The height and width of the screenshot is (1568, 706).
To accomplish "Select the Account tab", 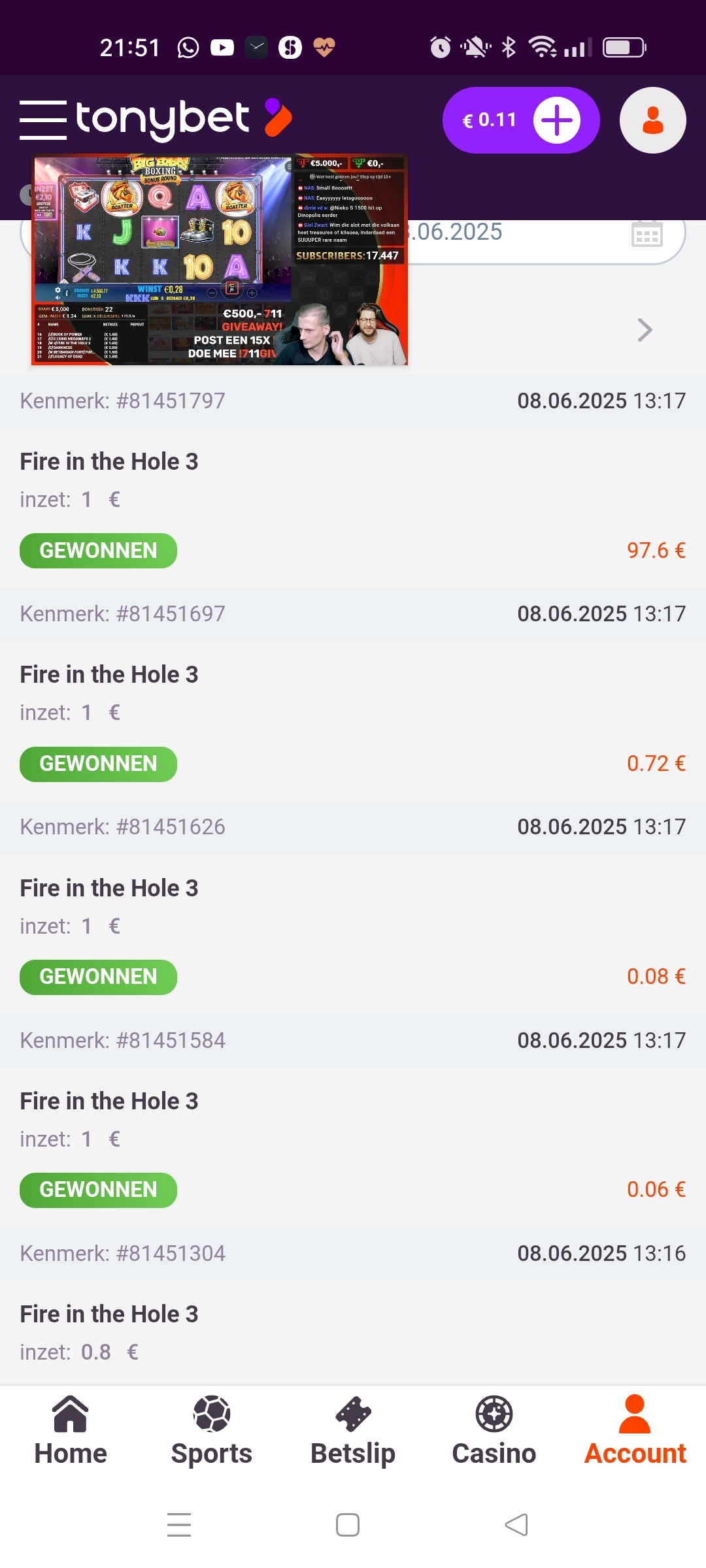I will coord(635,1431).
